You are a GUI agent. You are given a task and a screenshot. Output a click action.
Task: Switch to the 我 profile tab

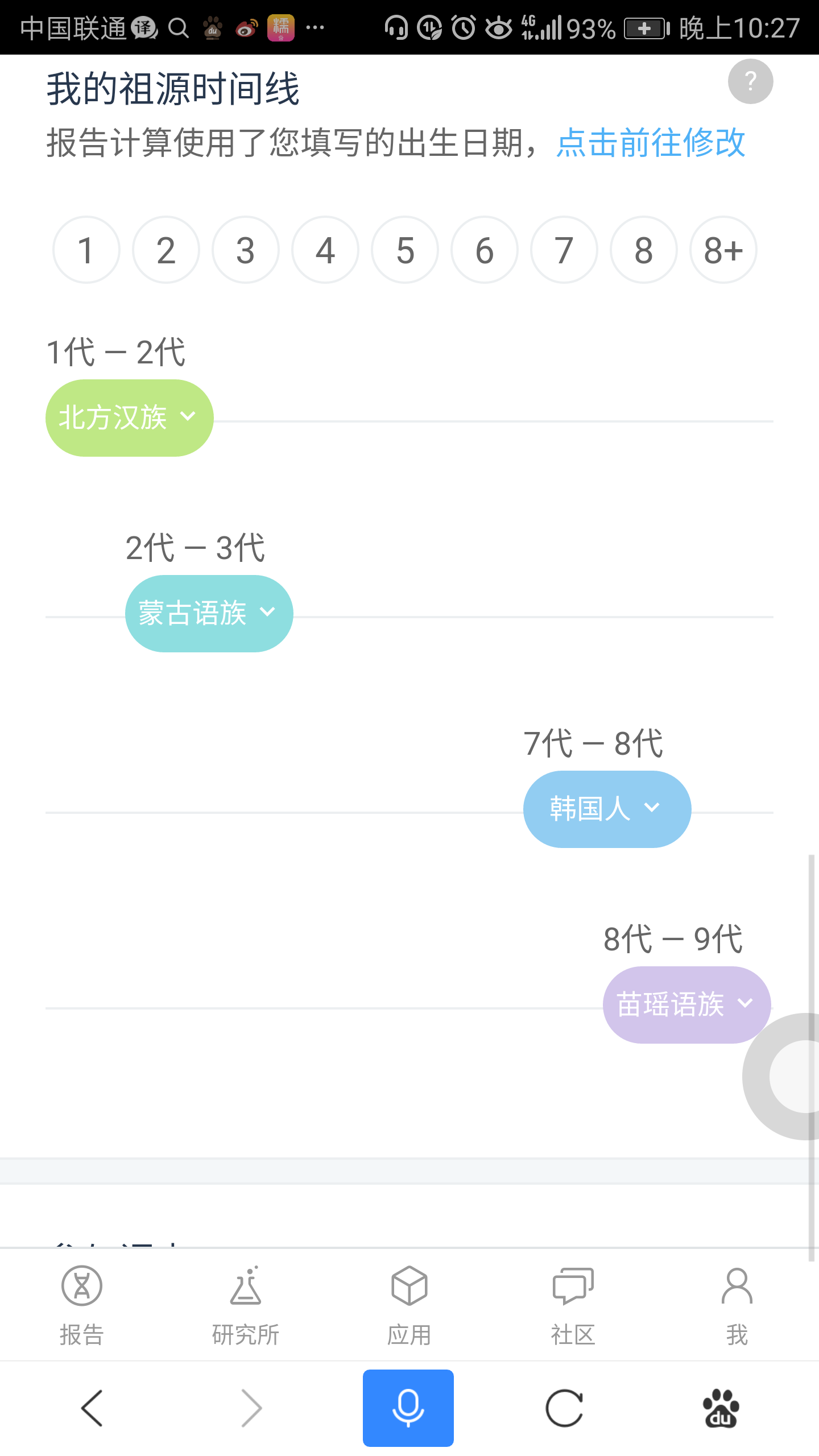coord(737,1305)
